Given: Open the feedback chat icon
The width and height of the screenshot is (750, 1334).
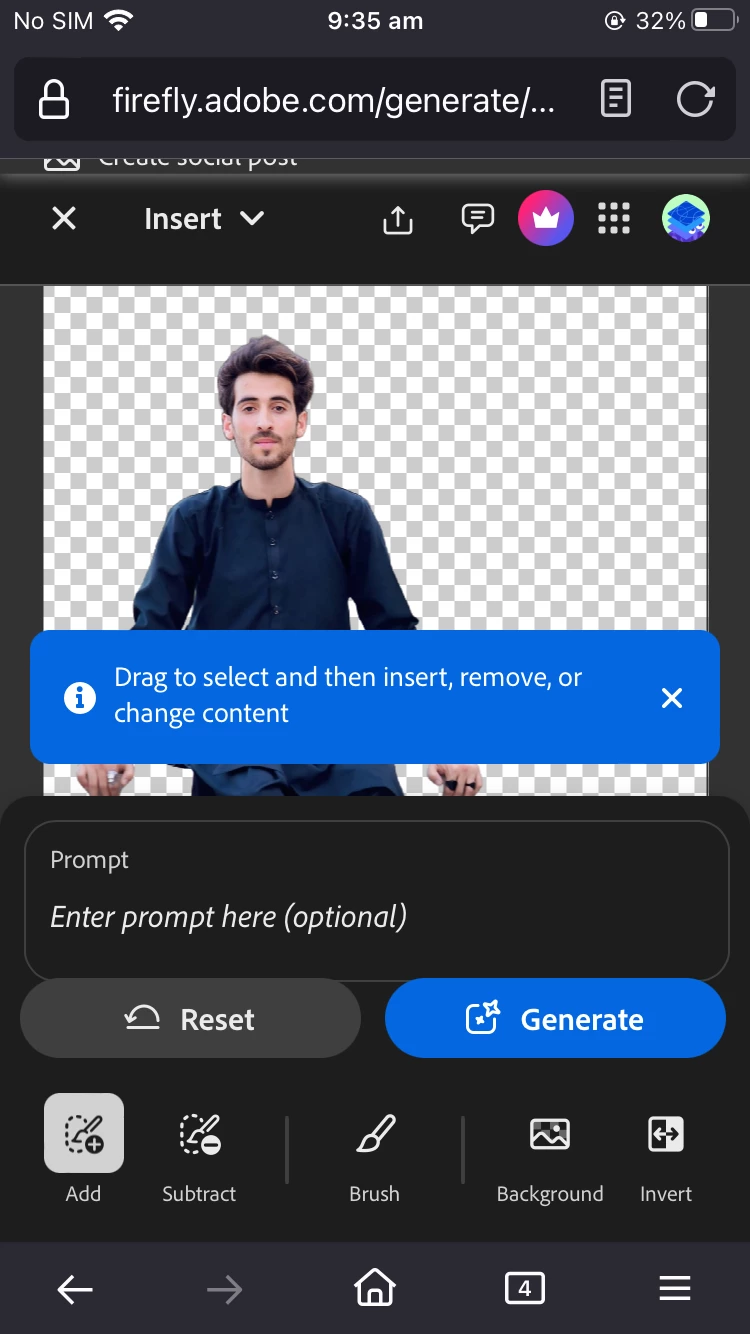Looking at the screenshot, I should (477, 218).
